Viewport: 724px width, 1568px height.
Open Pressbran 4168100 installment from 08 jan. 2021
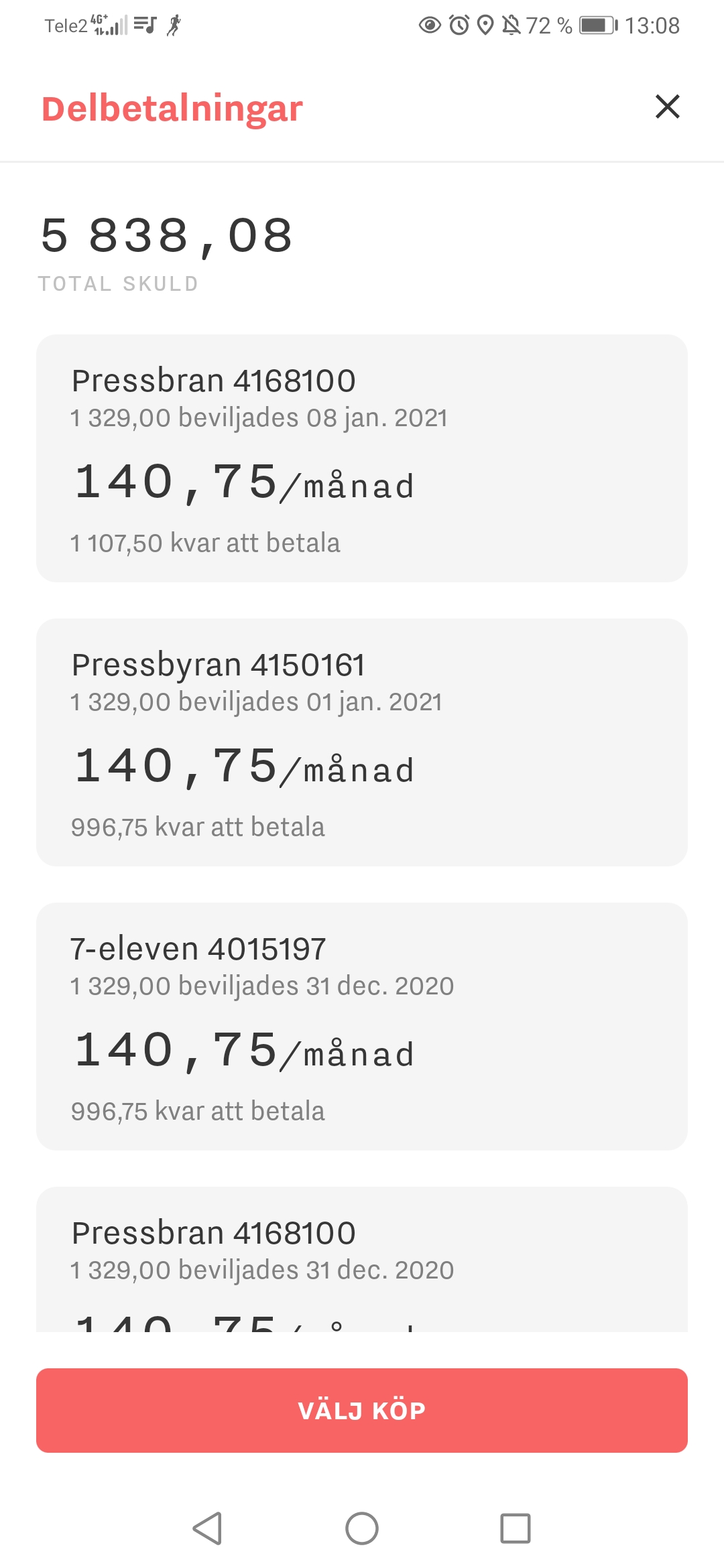point(362,458)
